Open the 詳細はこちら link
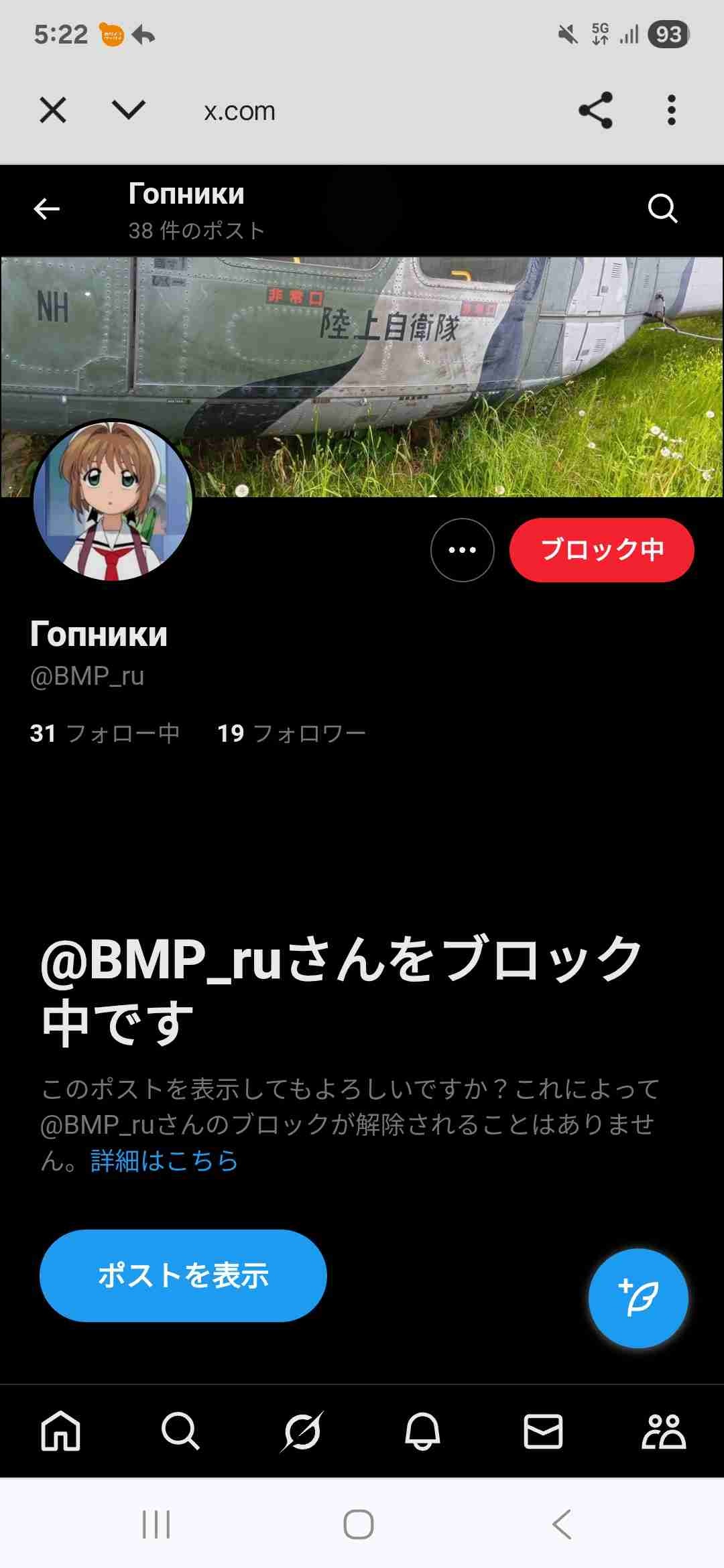The width and height of the screenshot is (724, 1568). [164, 1161]
